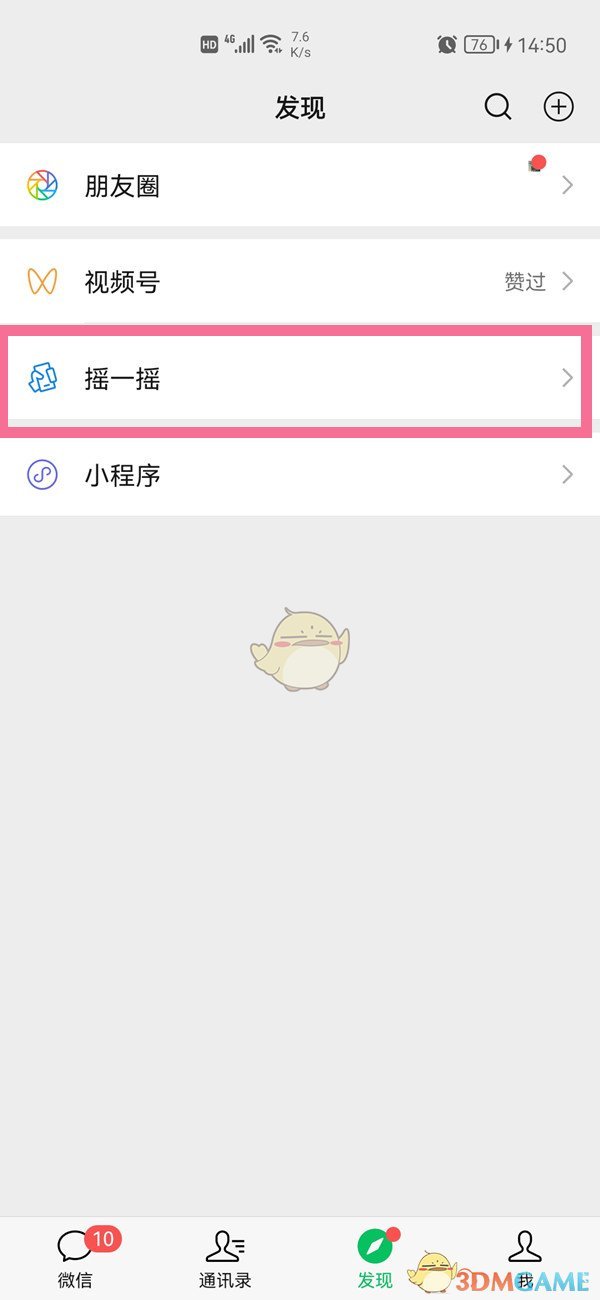Select the 发现 Discover tab
This screenshot has width=600, height=1300.
click(376, 1257)
